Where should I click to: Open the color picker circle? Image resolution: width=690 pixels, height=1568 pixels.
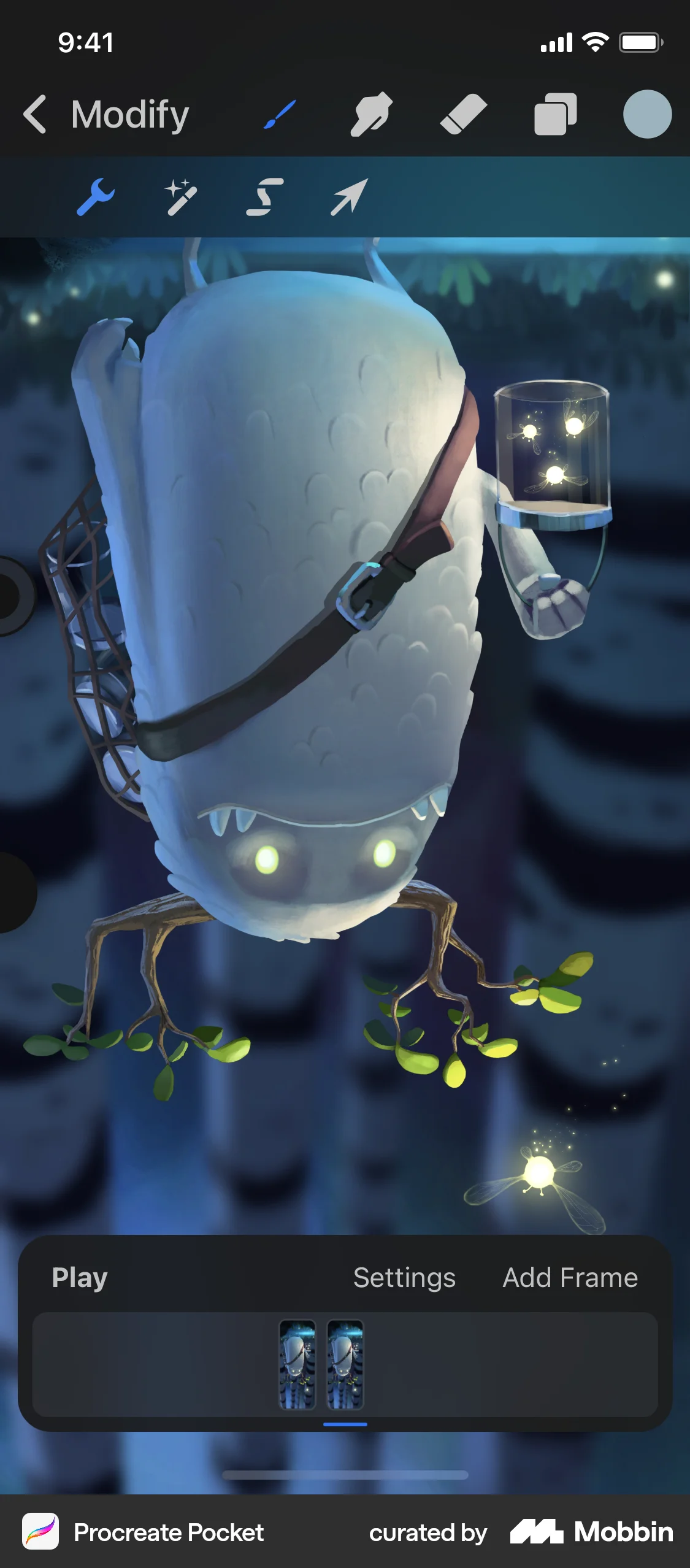pos(647,114)
